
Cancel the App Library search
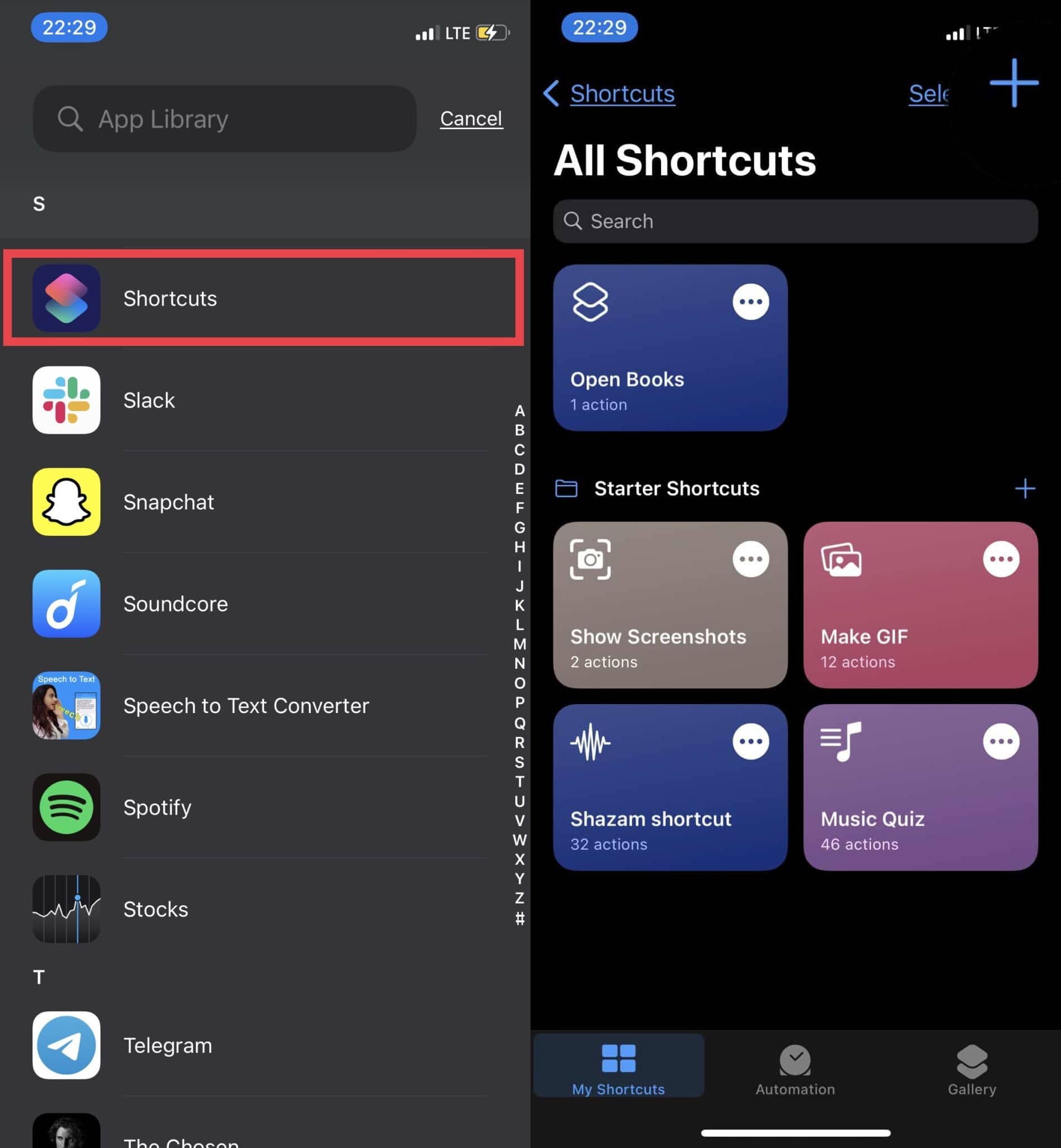[x=471, y=119]
